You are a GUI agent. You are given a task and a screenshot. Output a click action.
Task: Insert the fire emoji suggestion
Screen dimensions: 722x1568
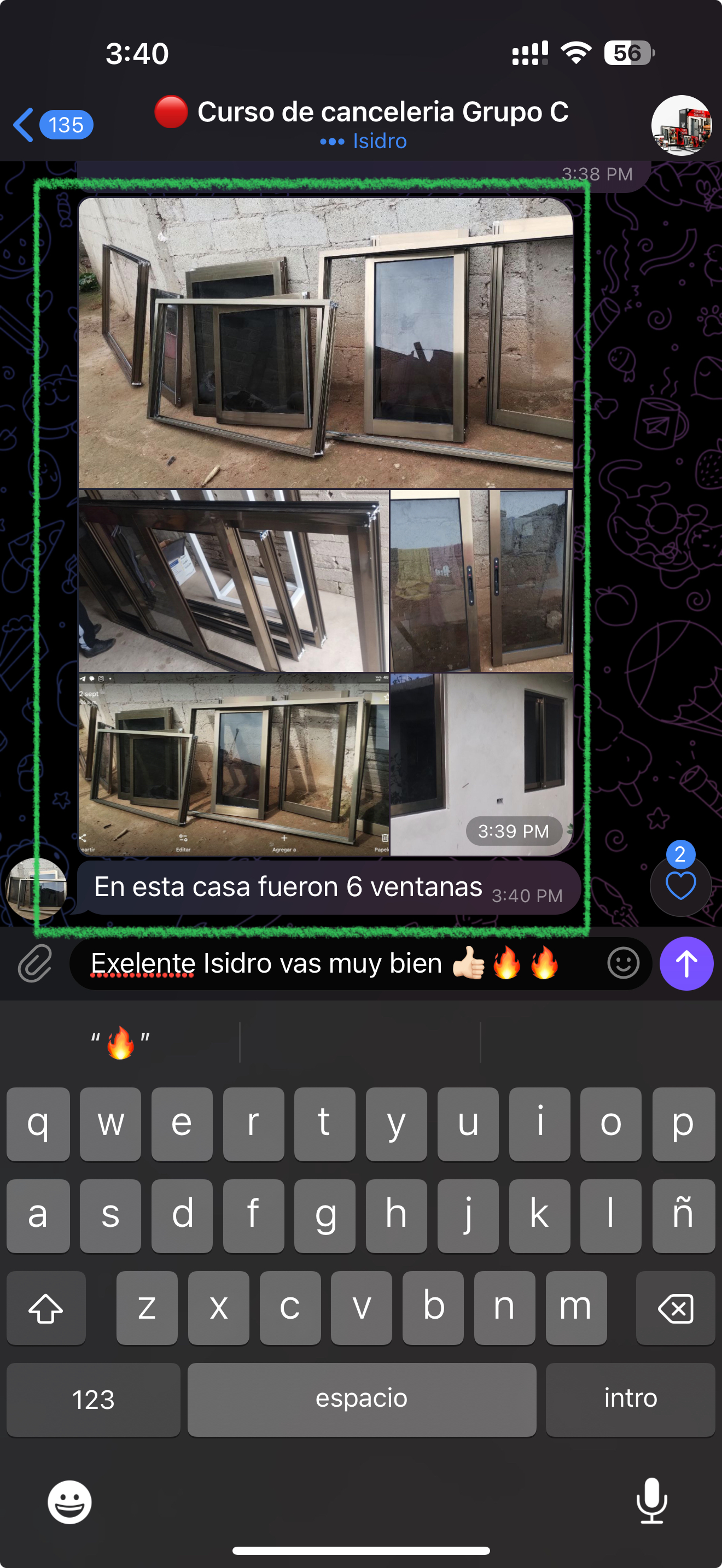pos(120,1042)
